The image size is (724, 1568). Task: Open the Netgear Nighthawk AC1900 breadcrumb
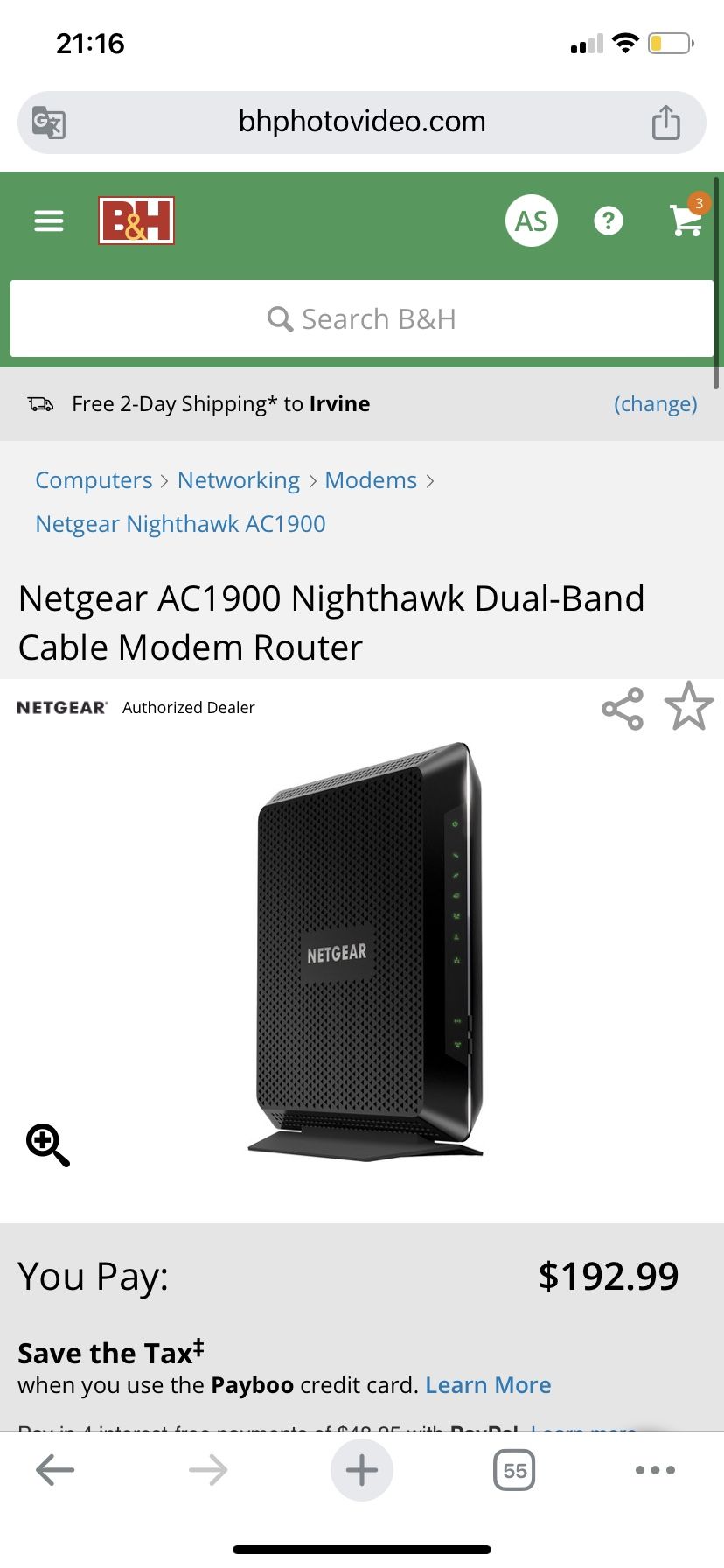tap(180, 524)
